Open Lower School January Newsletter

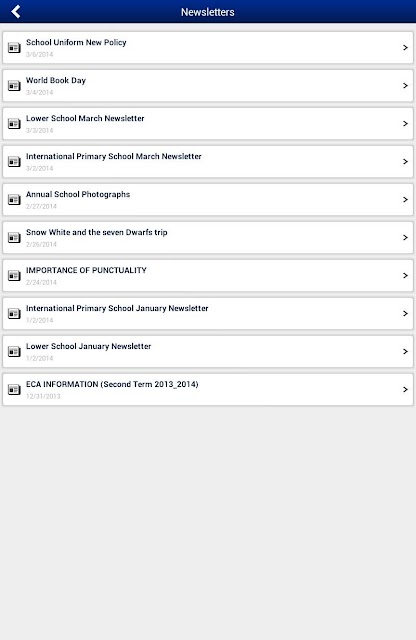208,351
